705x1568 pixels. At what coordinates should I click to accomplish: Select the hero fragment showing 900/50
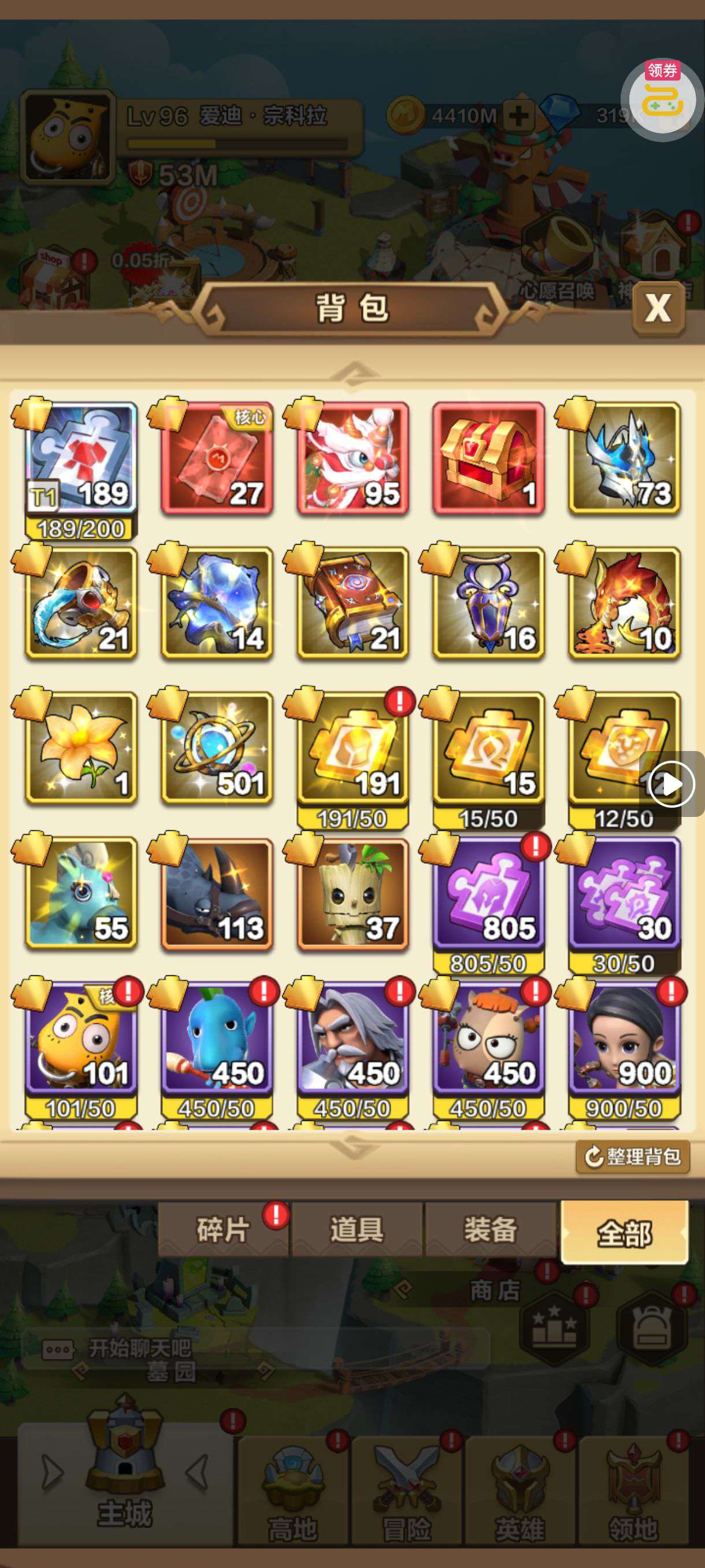[x=624, y=1038]
